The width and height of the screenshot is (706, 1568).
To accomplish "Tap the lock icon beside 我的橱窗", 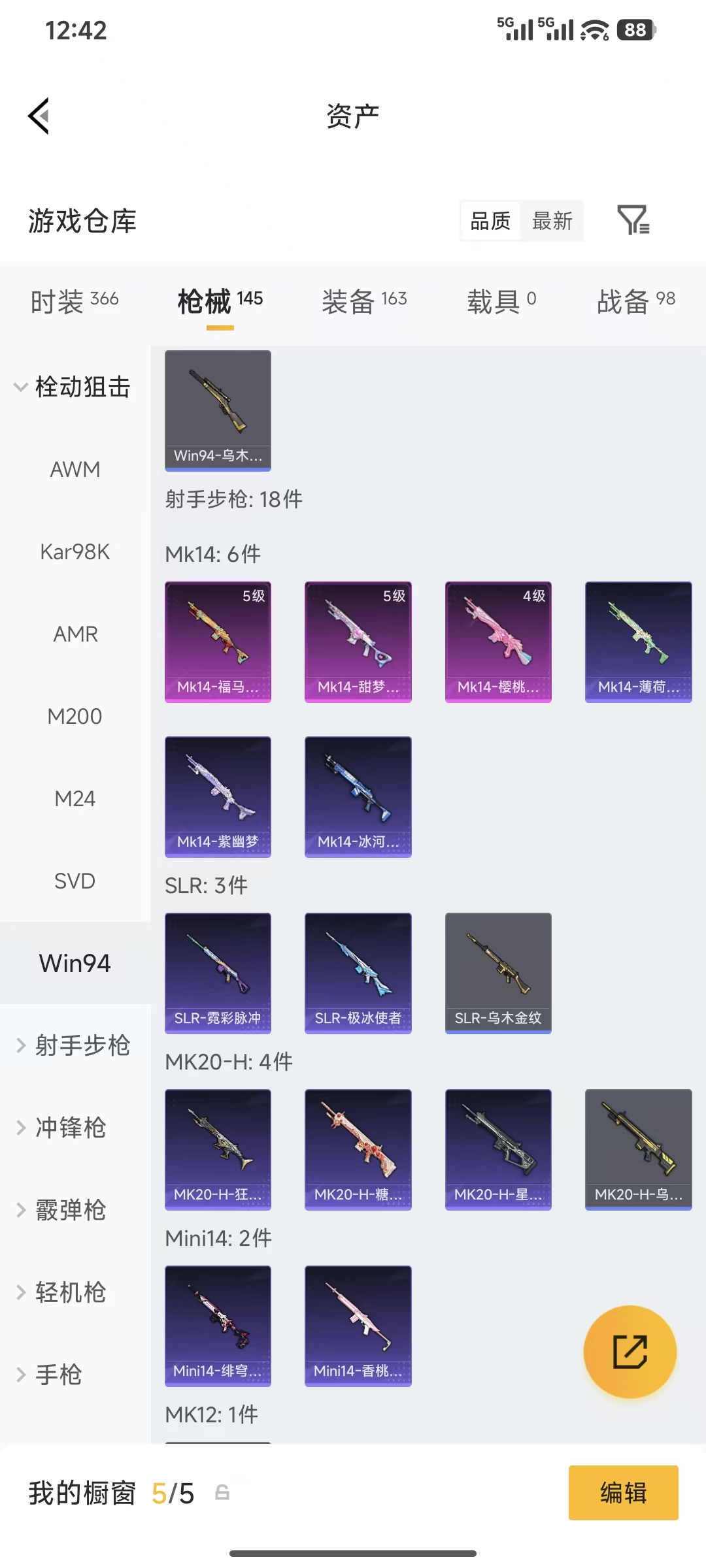I will 222,1493.
